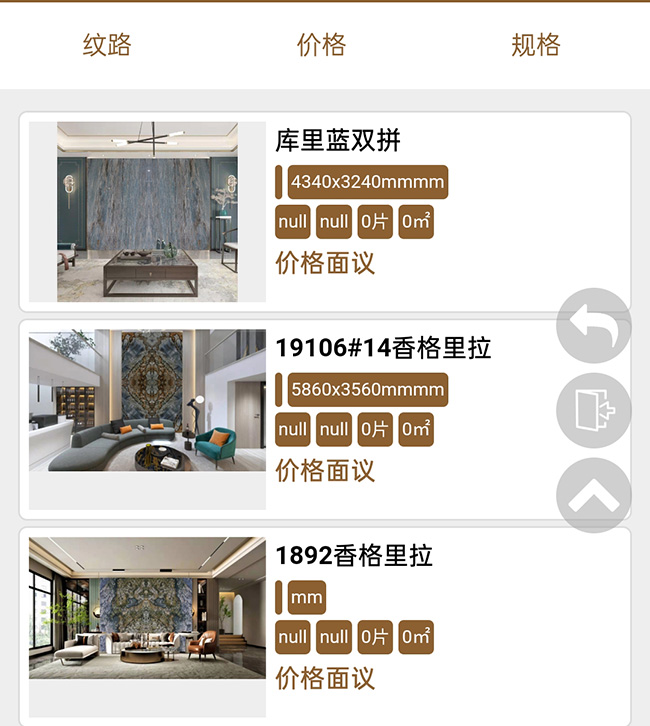The width and height of the screenshot is (650, 726).
Task: Select the 1892香格里拉 product card
Action: coord(353,556)
